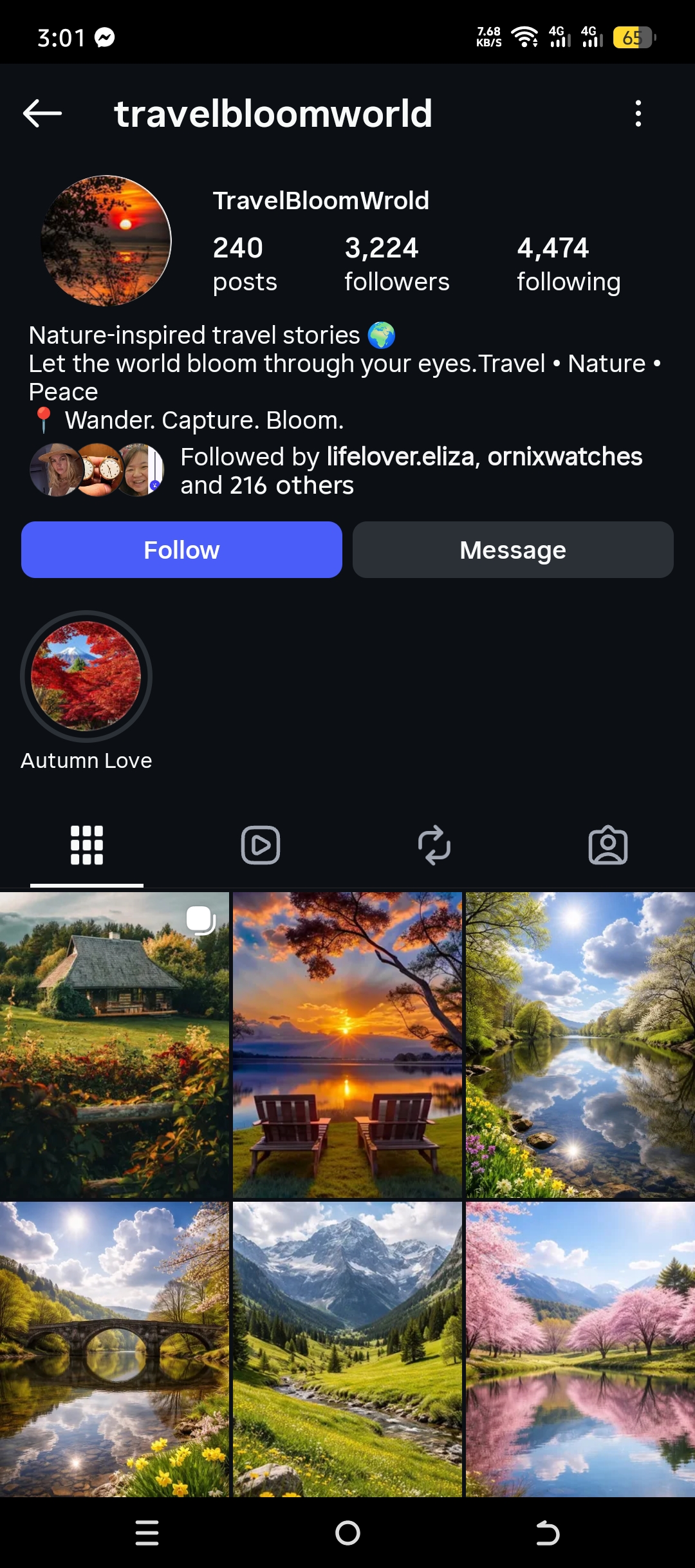695x1568 pixels.
Task: View the profile picture
Action: click(106, 241)
